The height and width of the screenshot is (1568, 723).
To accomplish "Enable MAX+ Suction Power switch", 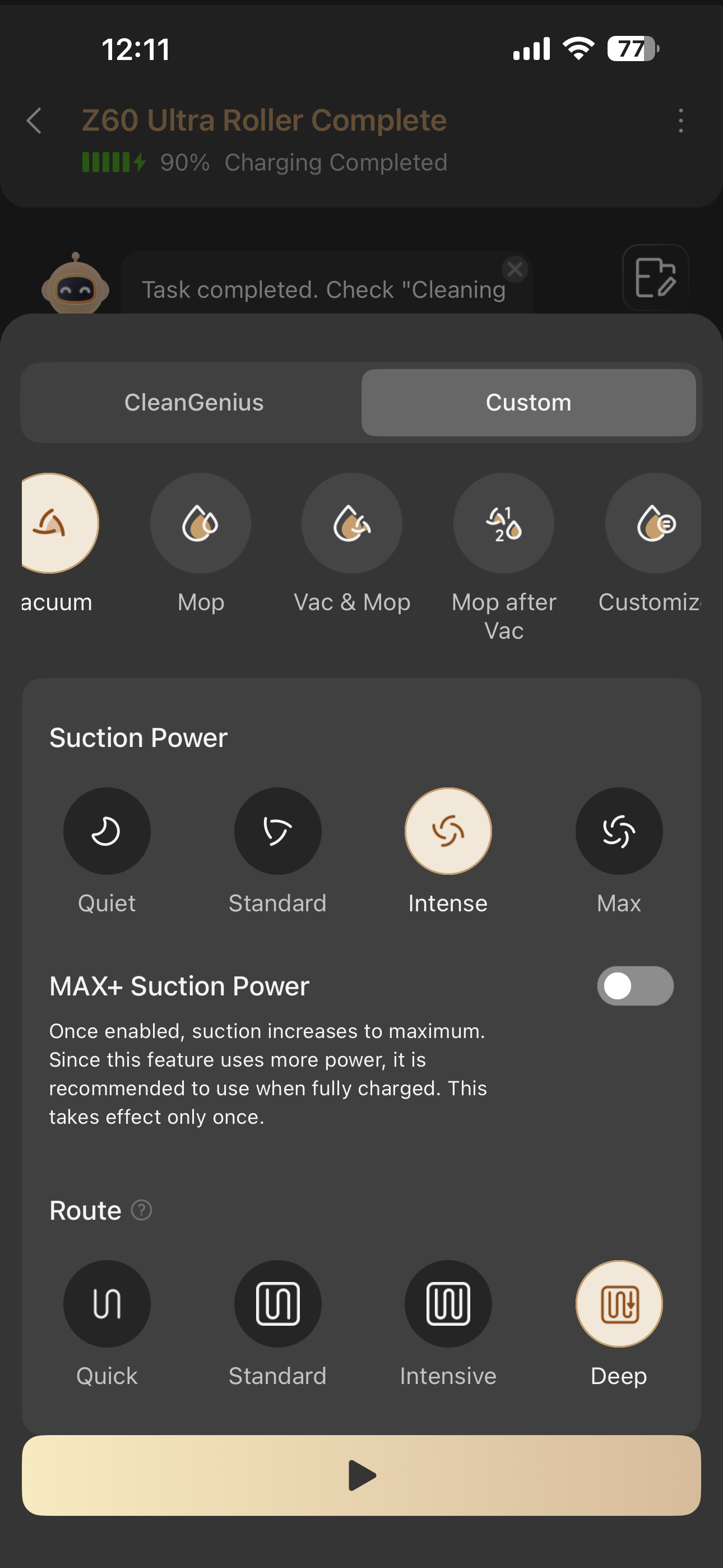I will (634, 986).
